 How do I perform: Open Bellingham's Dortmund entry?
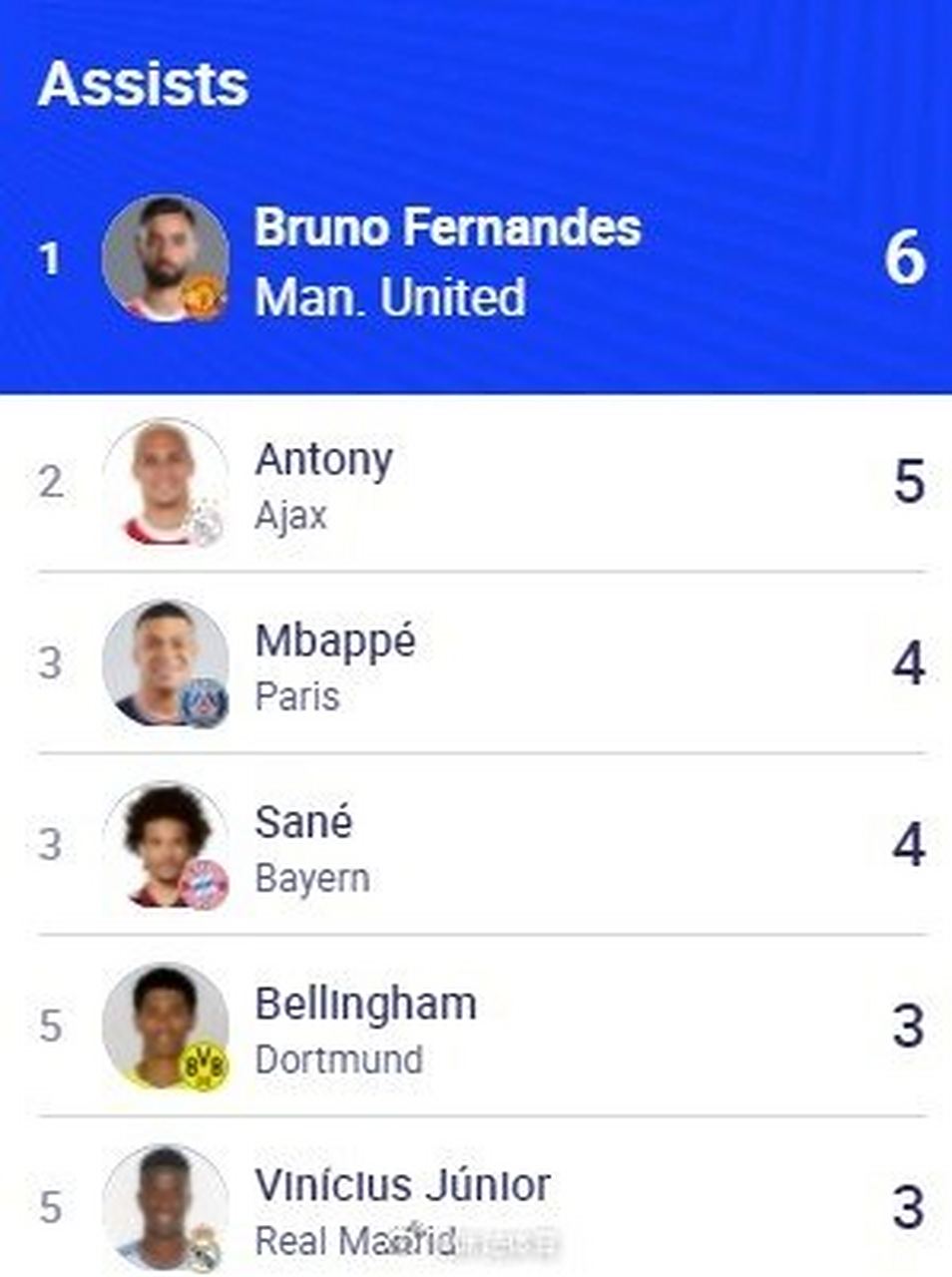click(x=365, y=1005)
